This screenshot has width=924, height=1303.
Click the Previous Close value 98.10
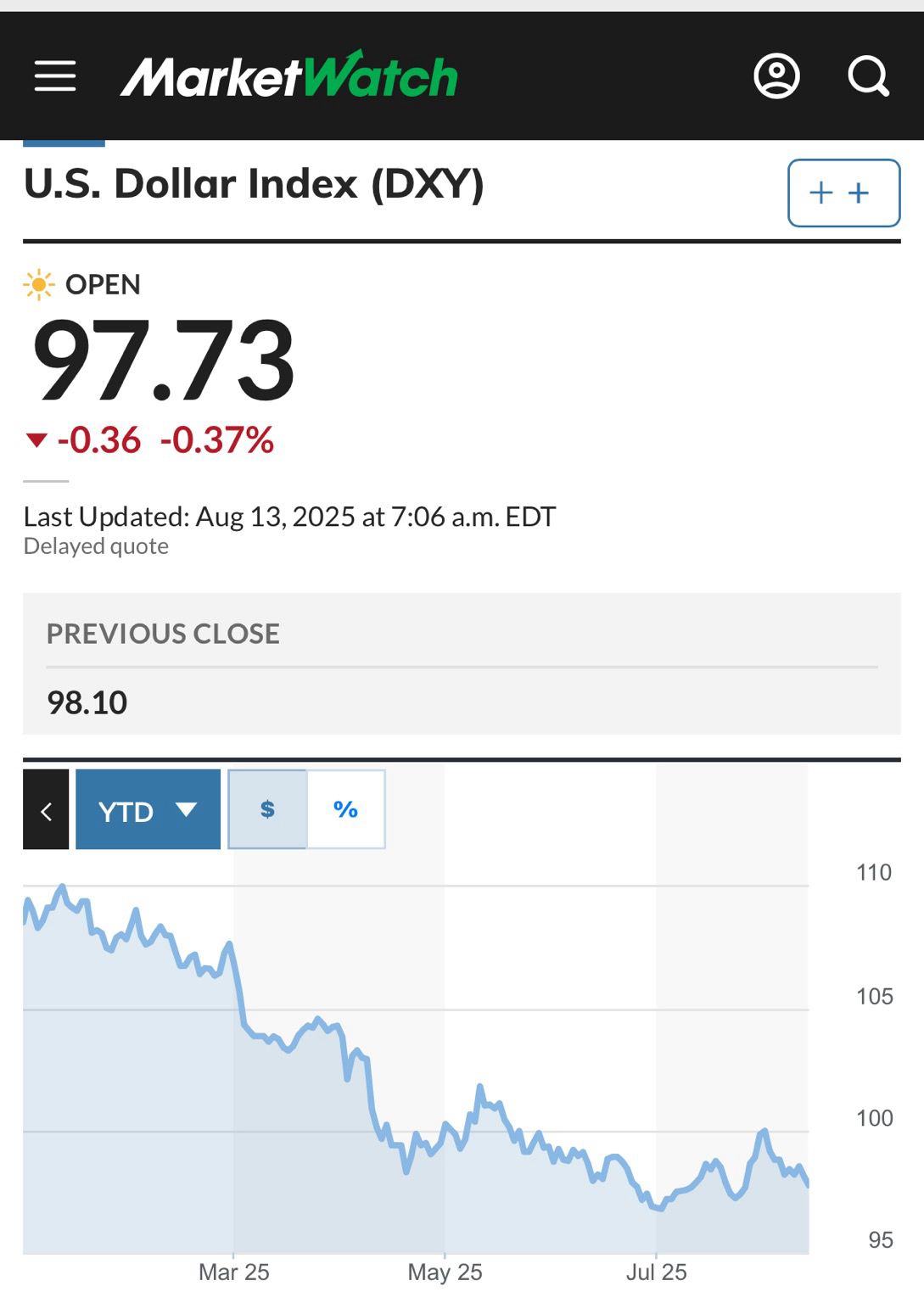pos(87,702)
